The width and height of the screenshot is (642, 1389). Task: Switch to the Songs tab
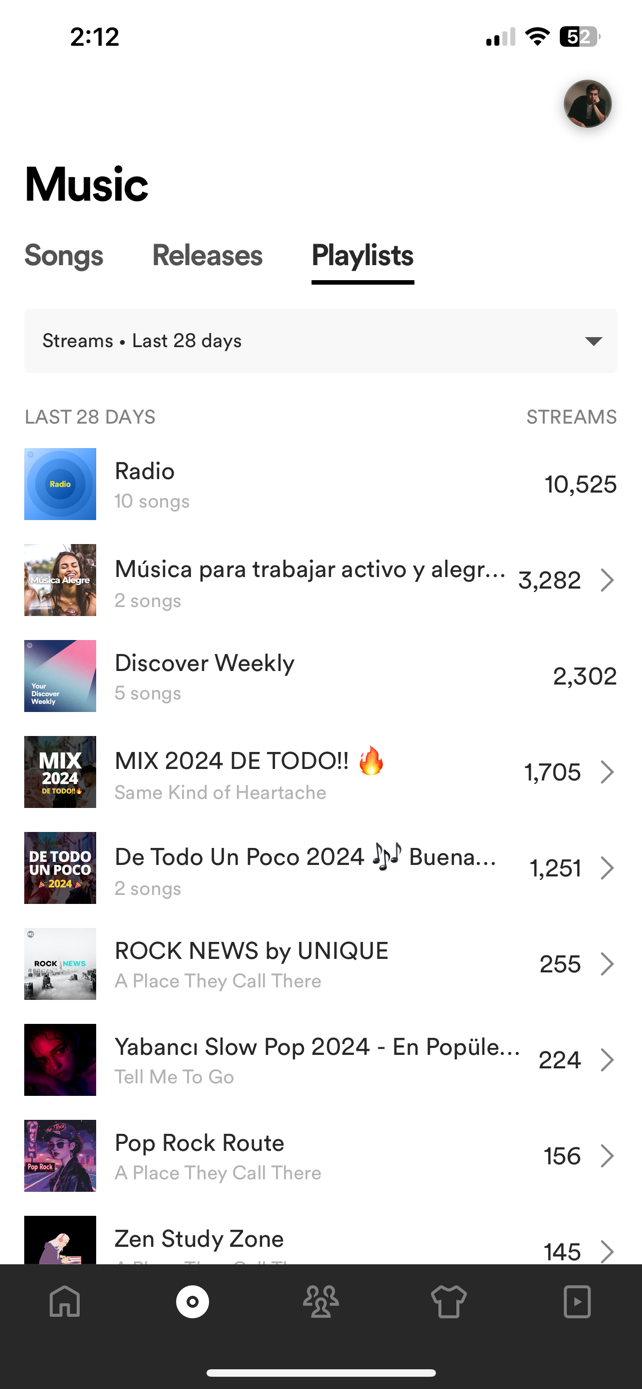(64, 256)
